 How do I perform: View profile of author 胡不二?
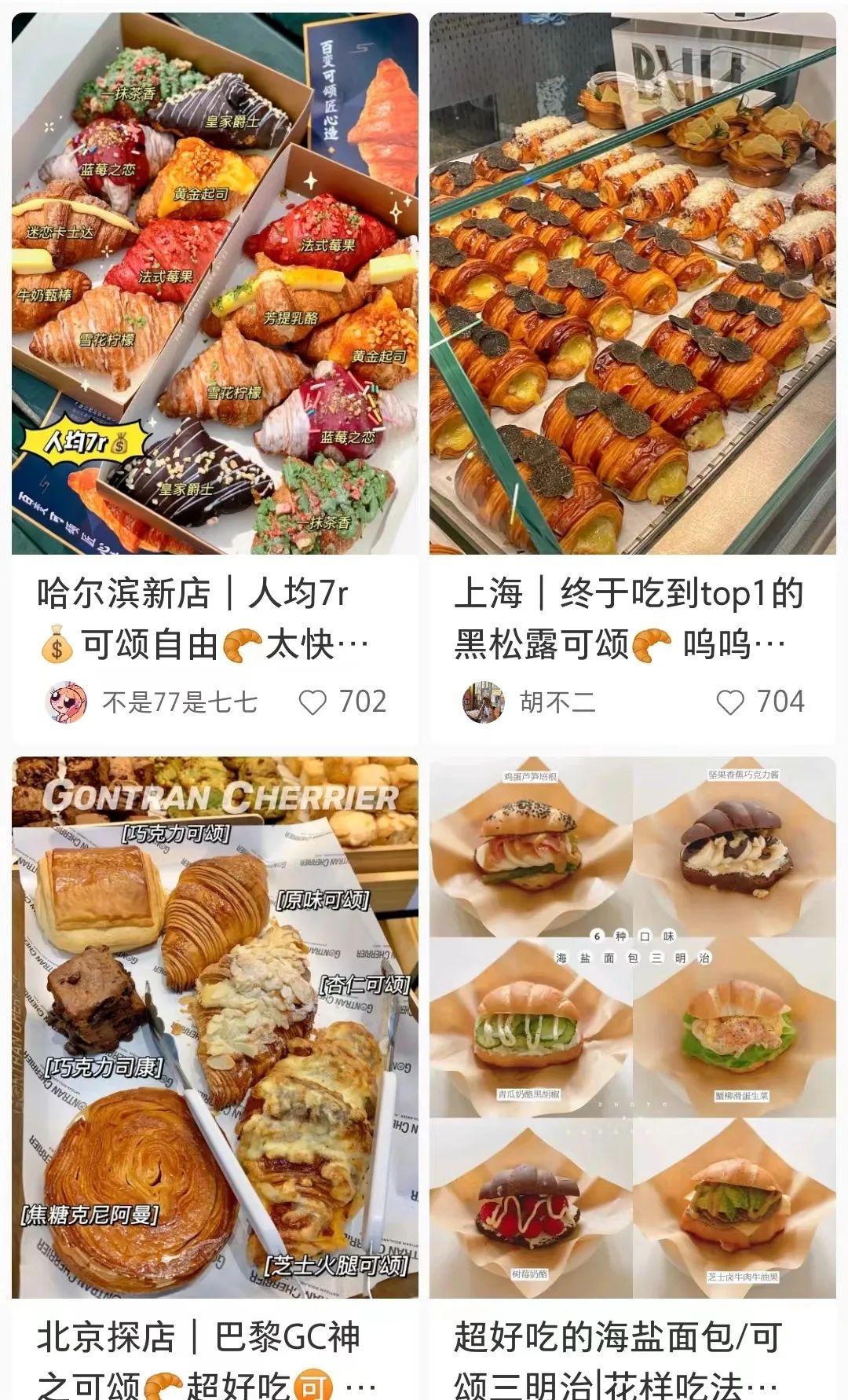coord(528,702)
